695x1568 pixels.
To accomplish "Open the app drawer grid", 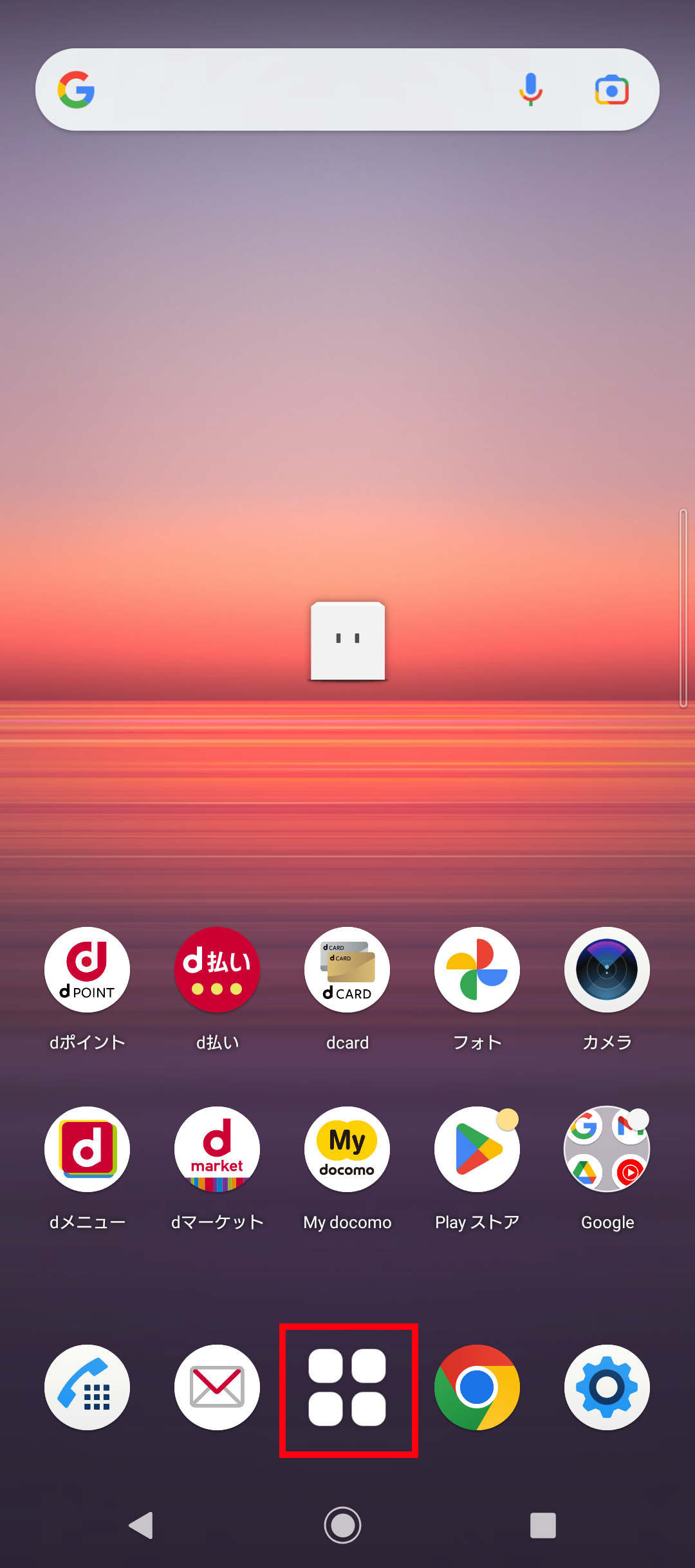I will 347,1387.
